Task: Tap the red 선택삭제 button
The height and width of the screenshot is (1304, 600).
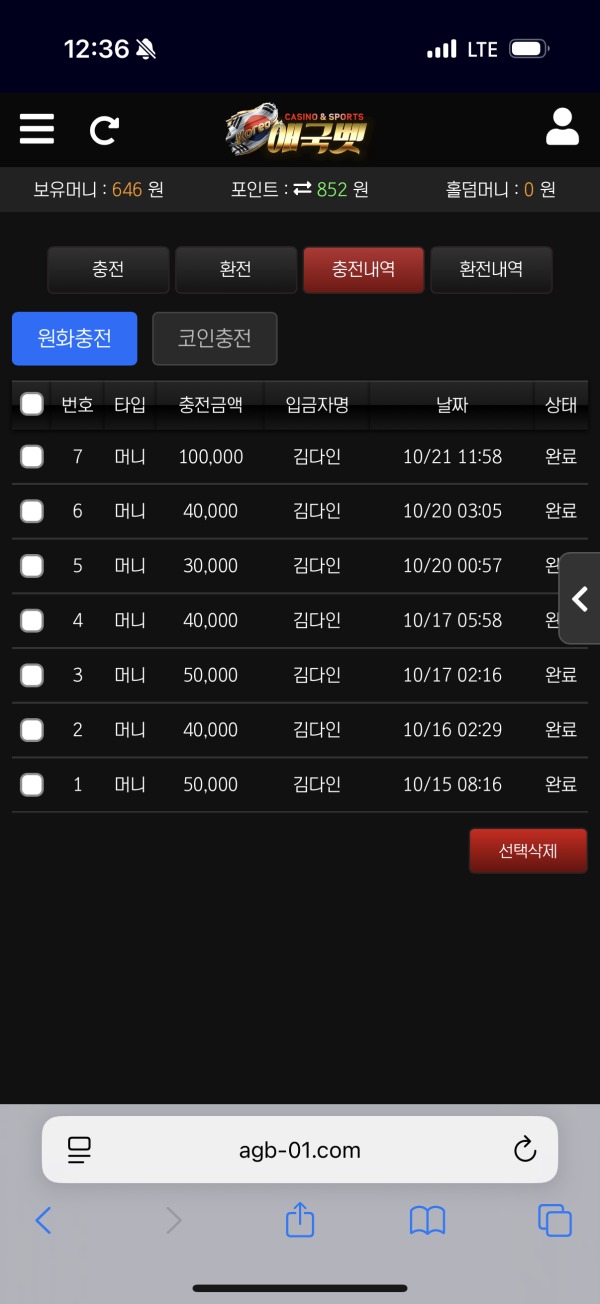Action: click(528, 852)
